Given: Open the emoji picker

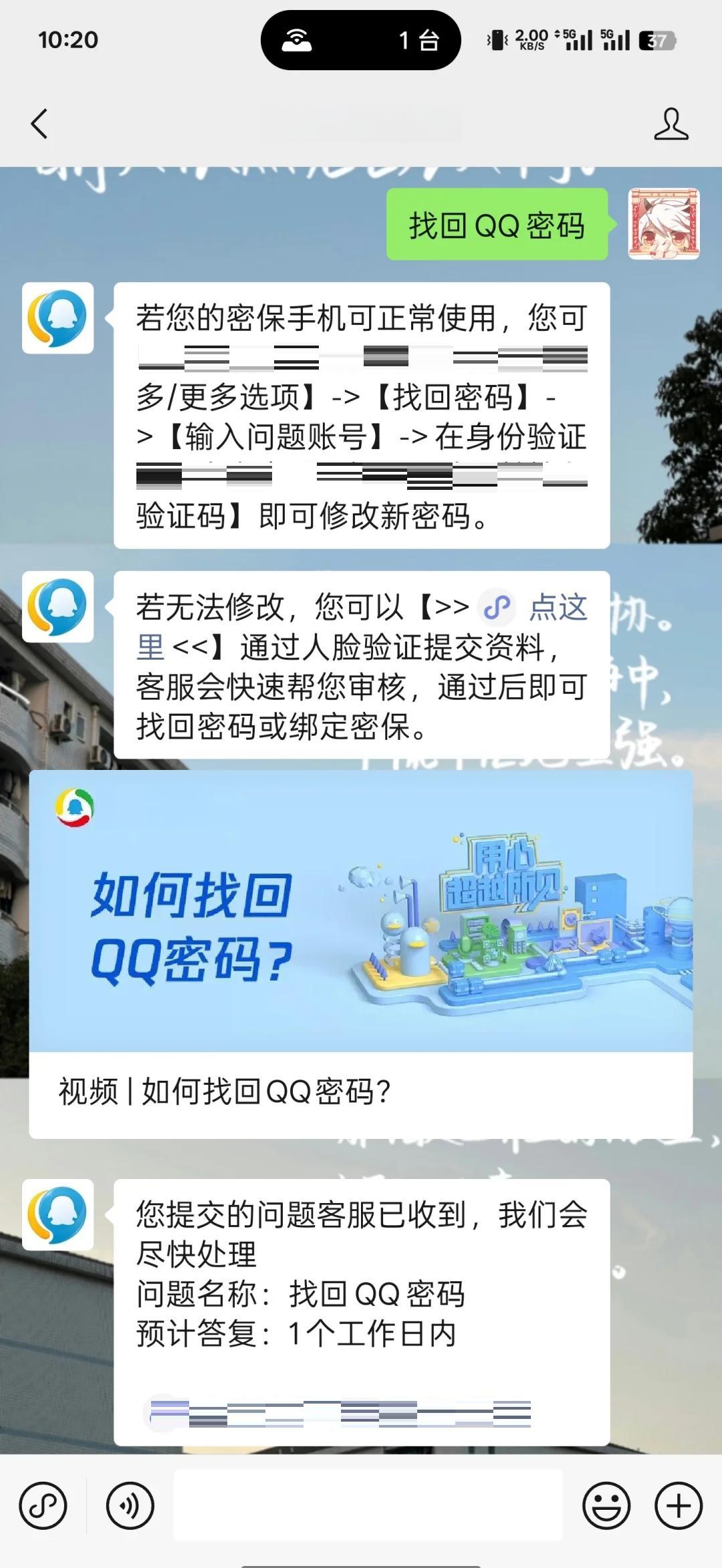Looking at the screenshot, I should (606, 1506).
